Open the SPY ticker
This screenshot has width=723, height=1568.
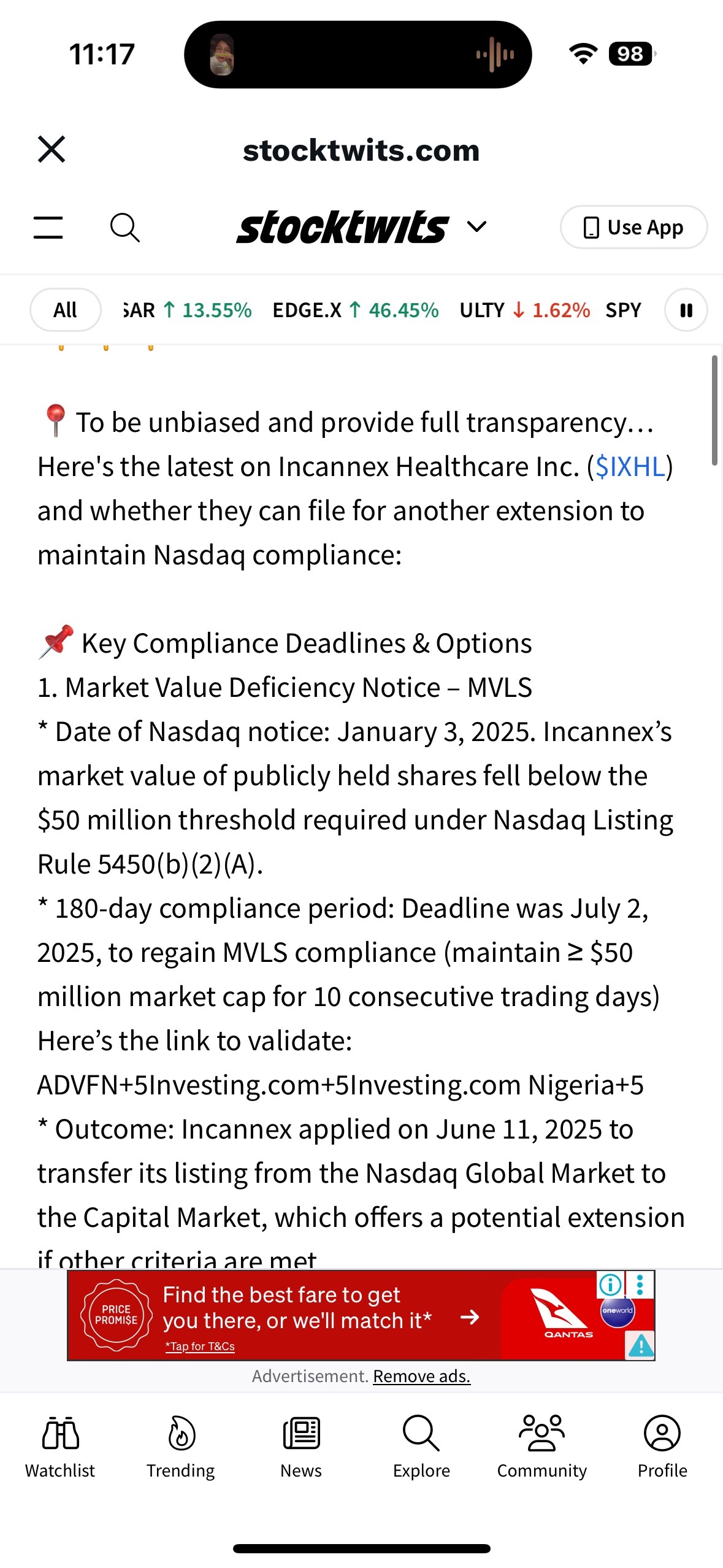pyautogui.click(x=623, y=310)
